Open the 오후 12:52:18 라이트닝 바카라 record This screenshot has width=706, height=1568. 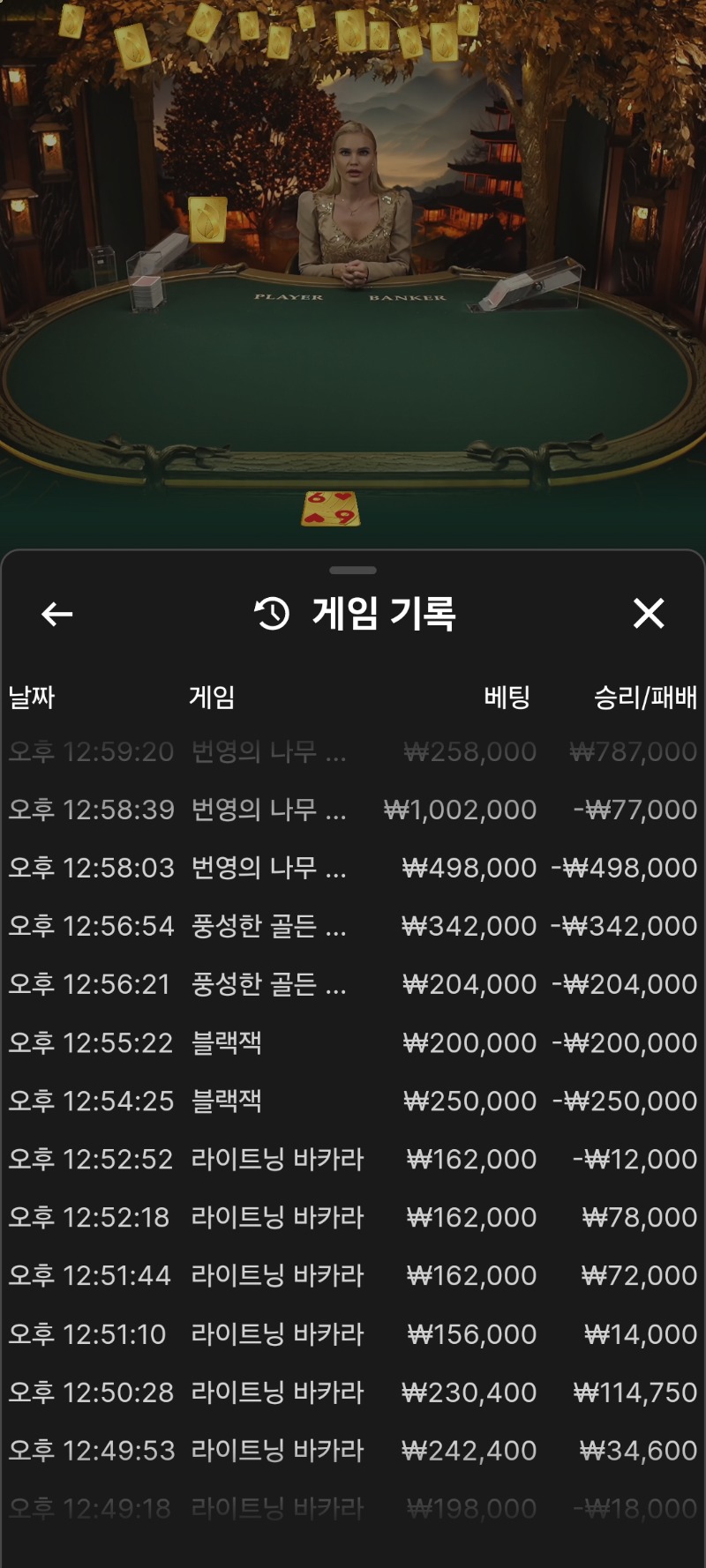click(x=353, y=1217)
